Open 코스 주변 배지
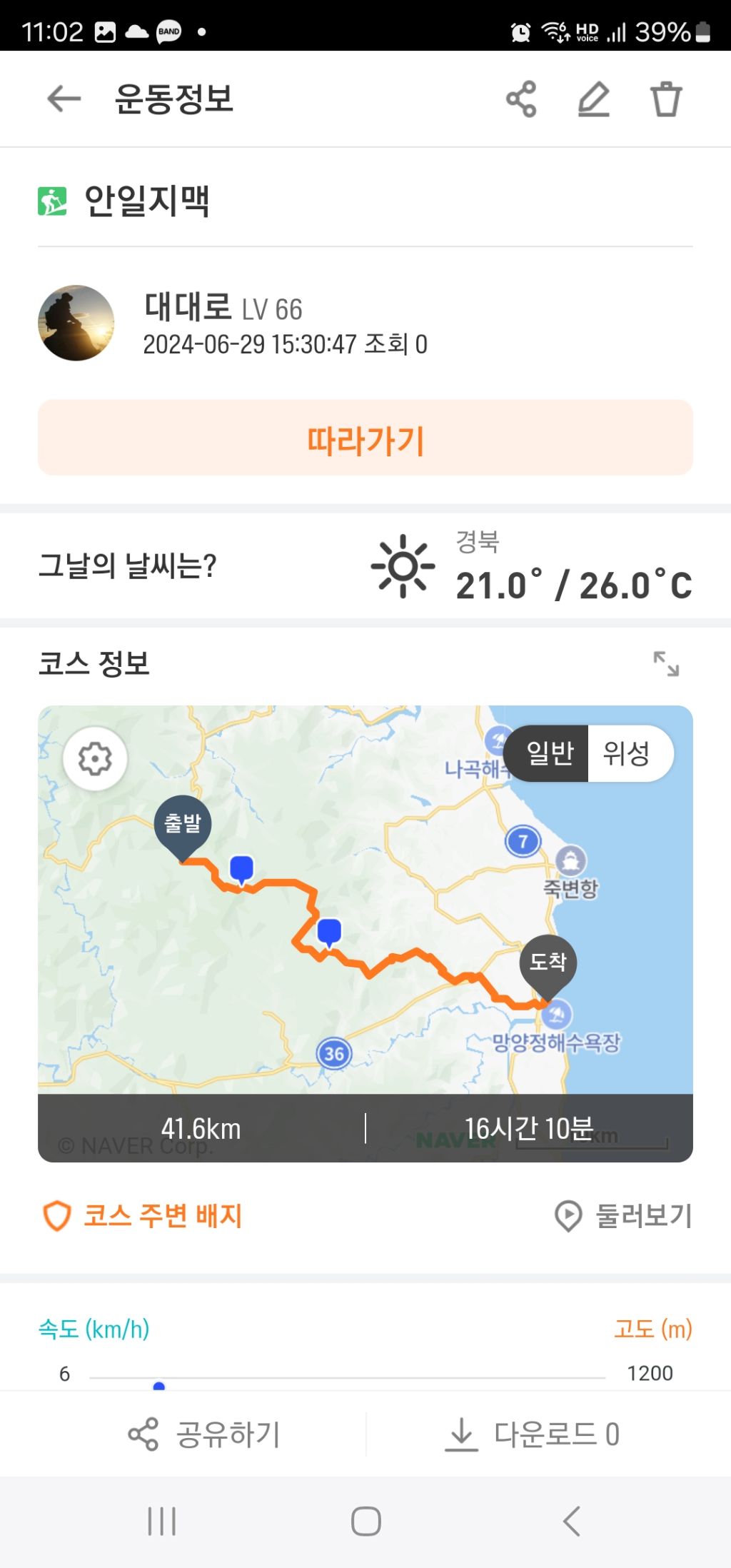This screenshot has height=1568, width=731. point(144,1215)
